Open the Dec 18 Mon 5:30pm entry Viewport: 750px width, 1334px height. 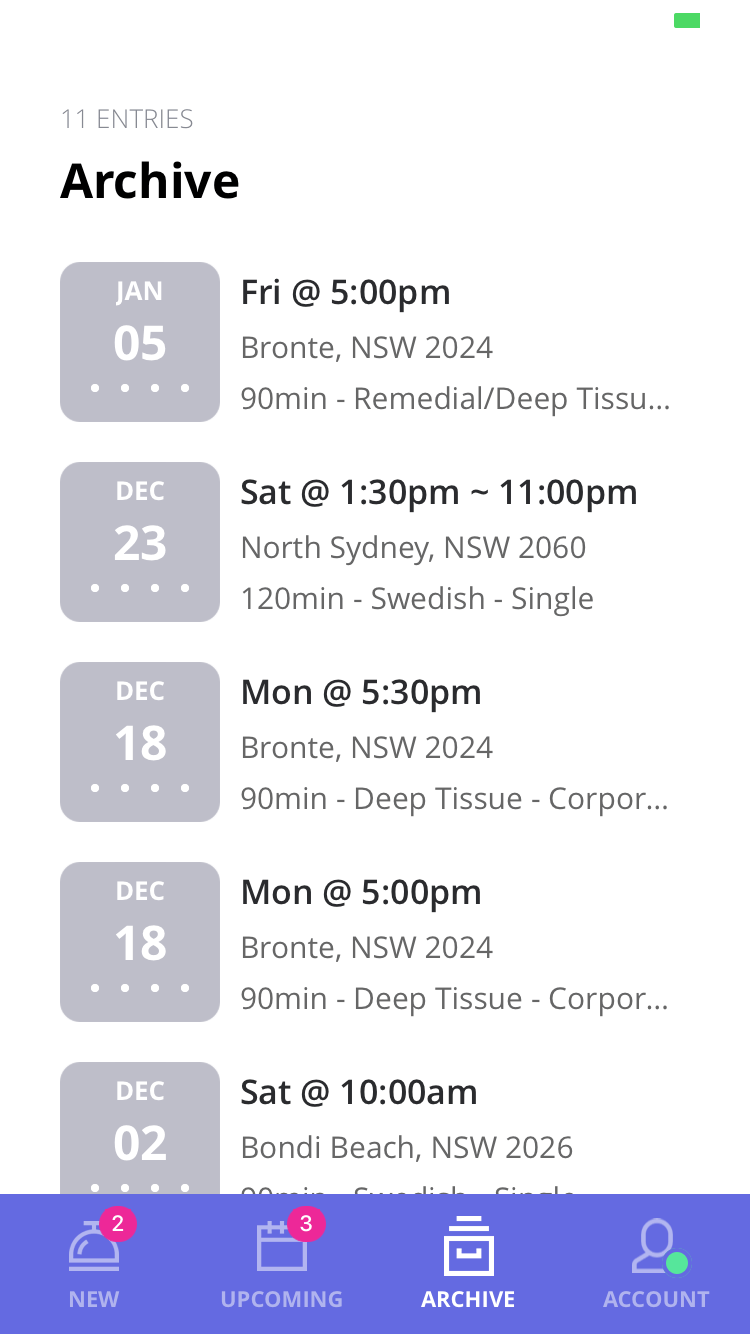click(375, 742)
